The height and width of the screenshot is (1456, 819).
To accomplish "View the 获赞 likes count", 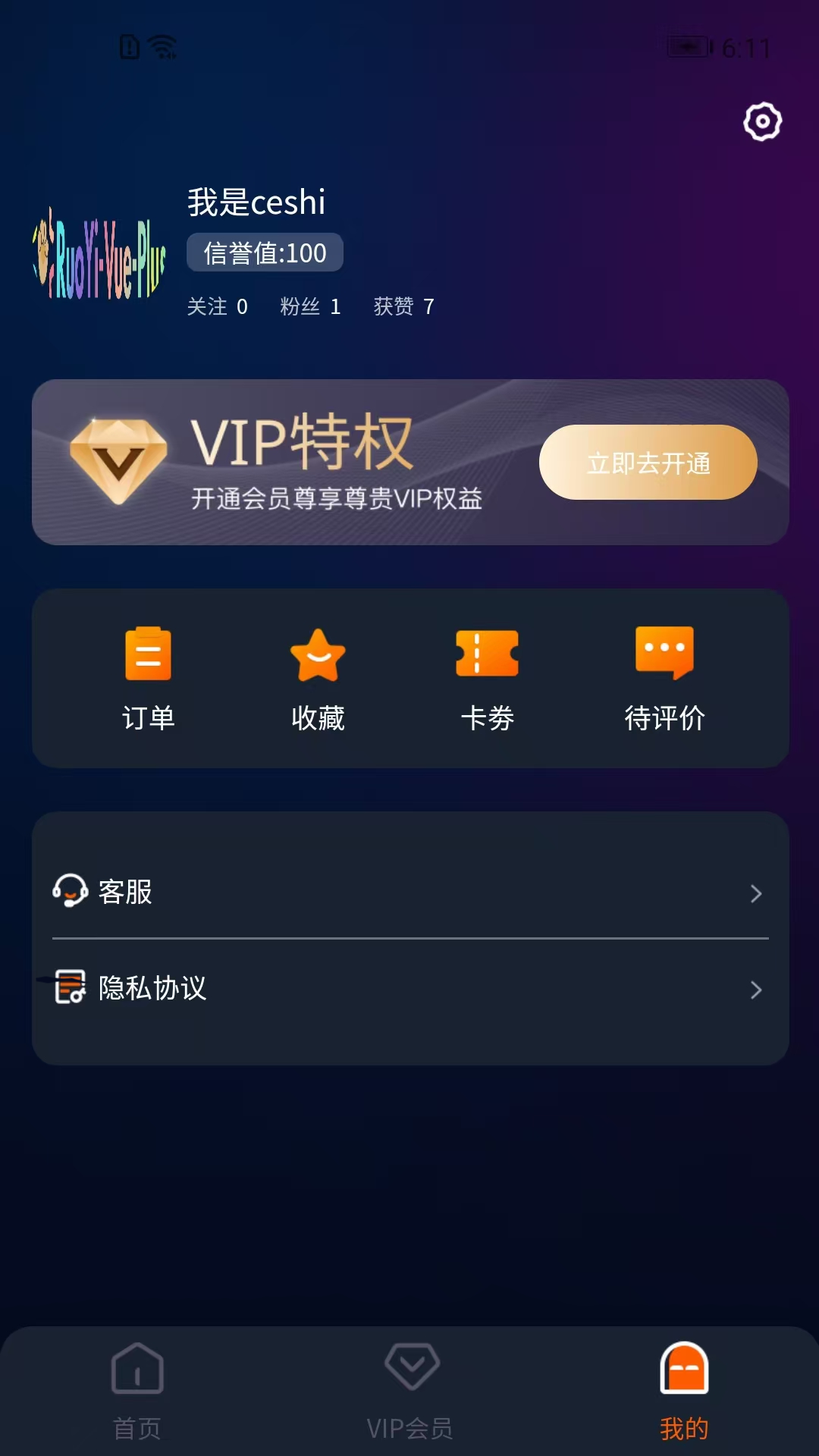I will pos(403,306).
